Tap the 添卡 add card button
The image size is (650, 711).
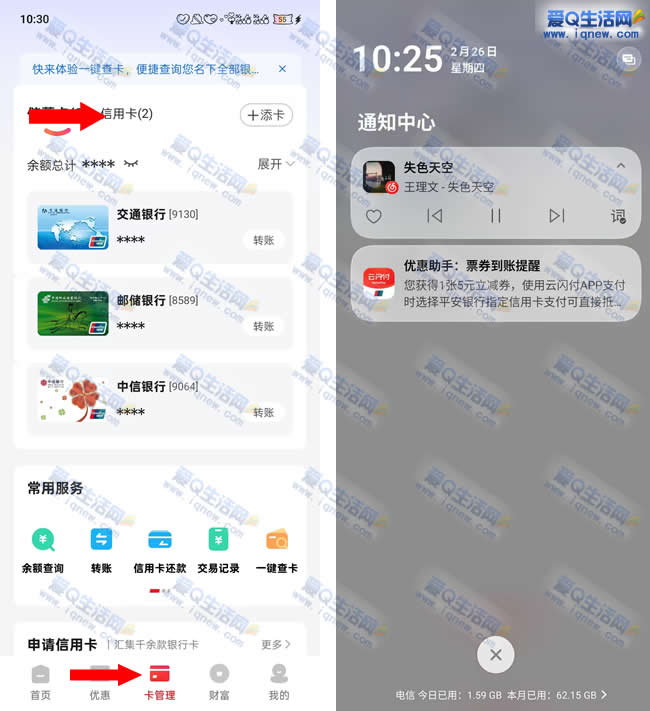[x=266, y=115]
